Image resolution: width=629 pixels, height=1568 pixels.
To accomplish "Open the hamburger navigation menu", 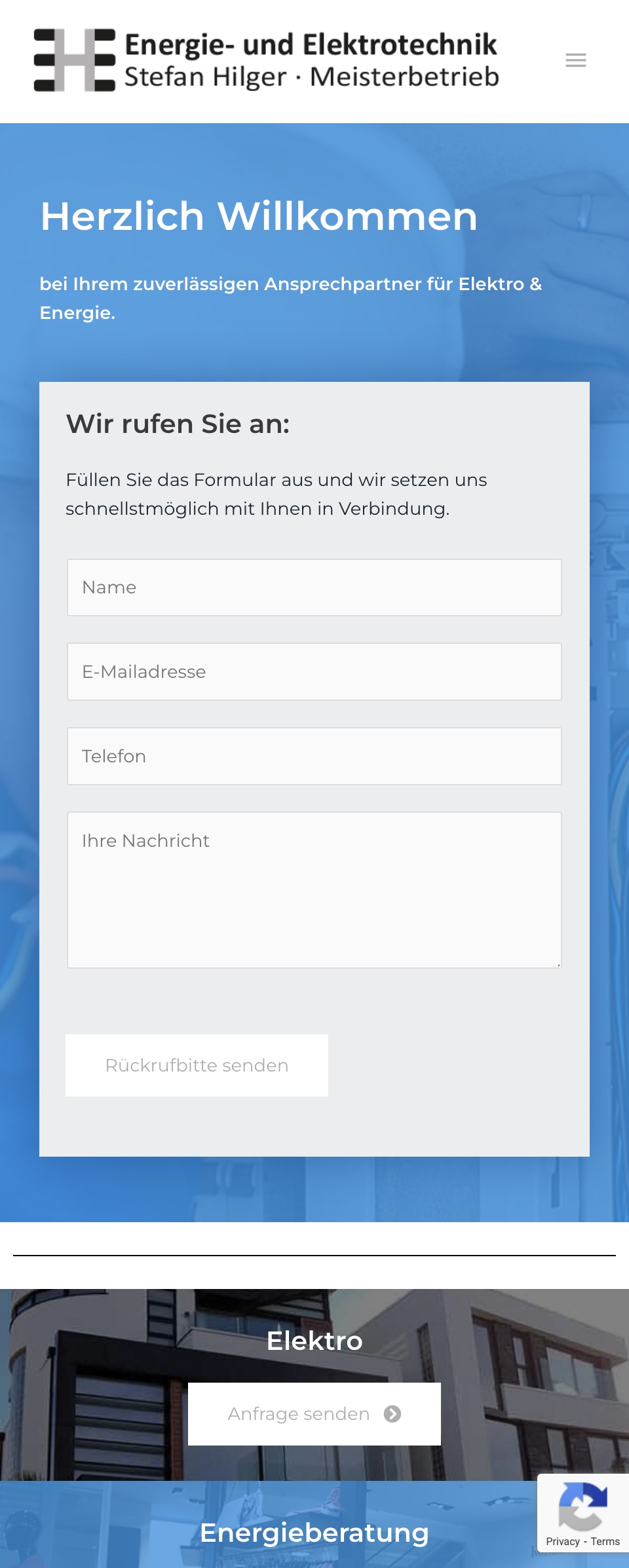I will click(x=575, y=61).
